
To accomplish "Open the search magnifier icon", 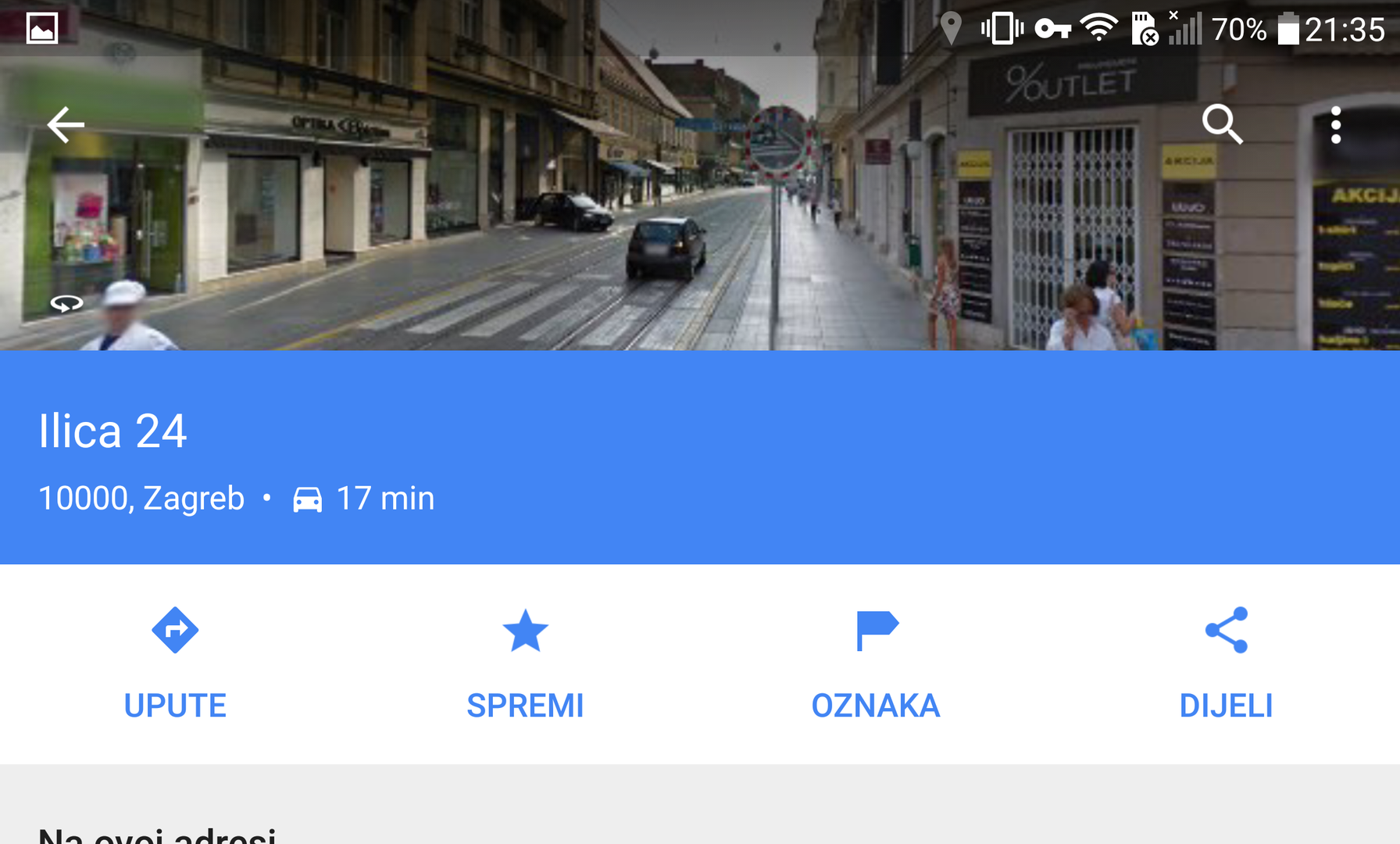I will click(x=1222, y=125).
